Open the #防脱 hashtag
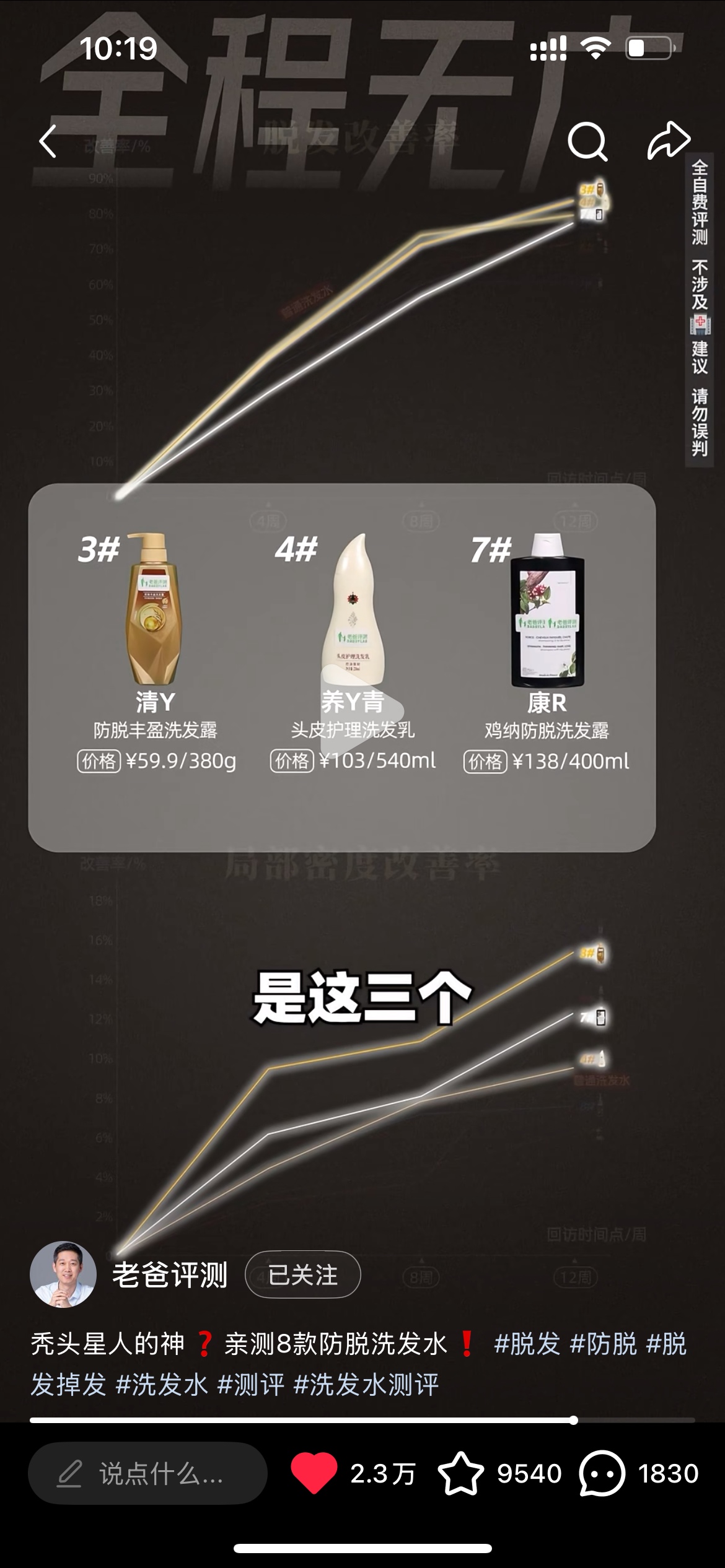 [x=603, y=1344]
